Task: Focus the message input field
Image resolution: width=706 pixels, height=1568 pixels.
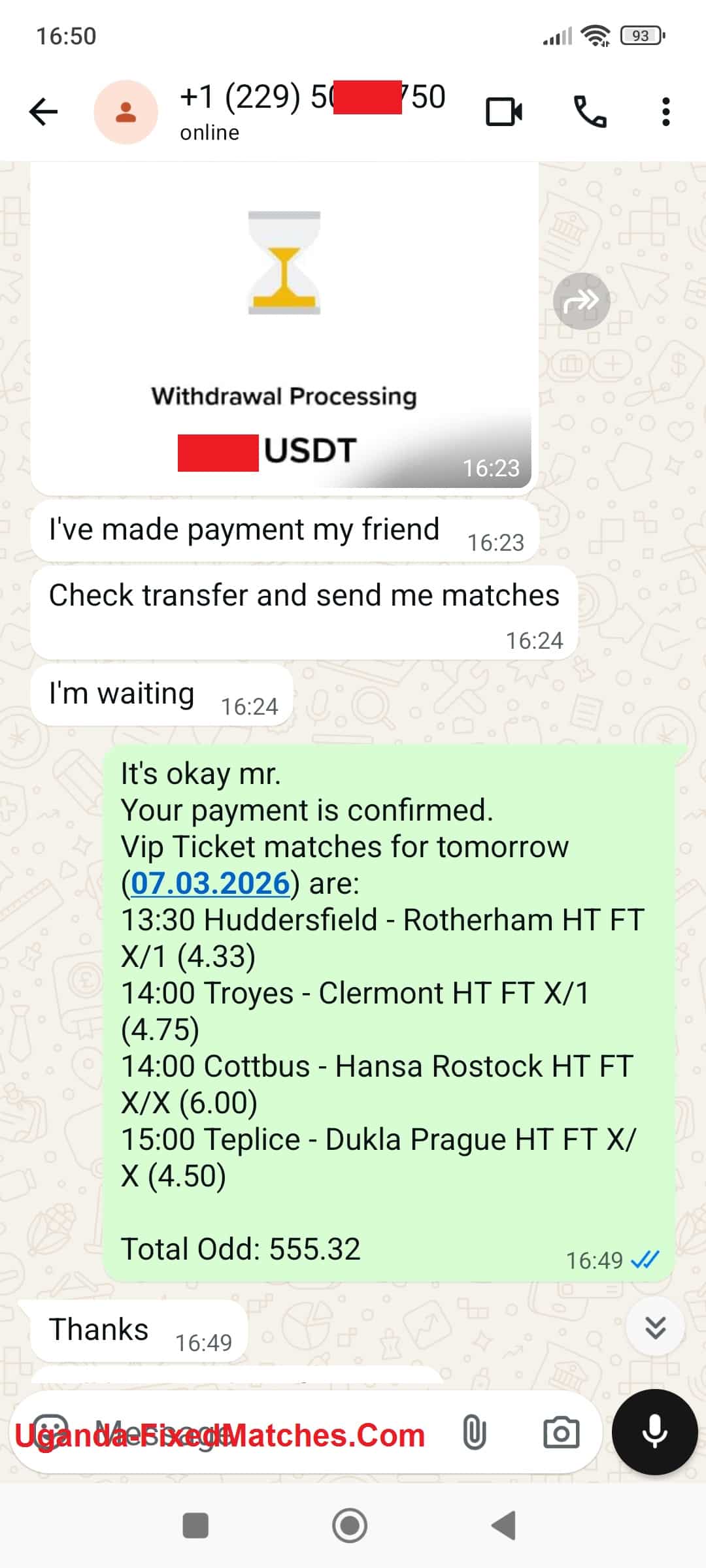Action: pos(261,1433)
